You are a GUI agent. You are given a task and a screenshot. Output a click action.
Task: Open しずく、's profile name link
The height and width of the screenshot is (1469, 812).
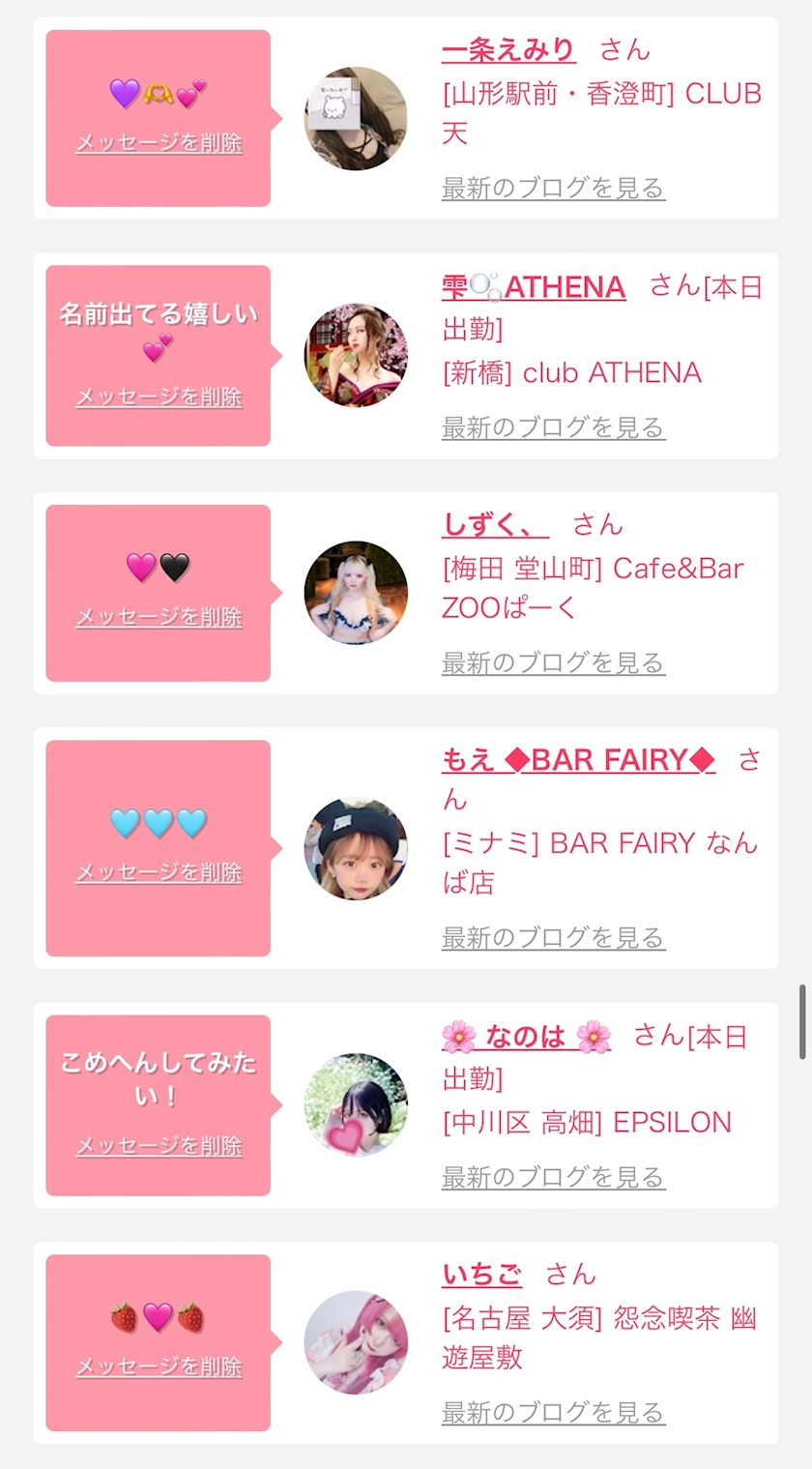(494, 524)
